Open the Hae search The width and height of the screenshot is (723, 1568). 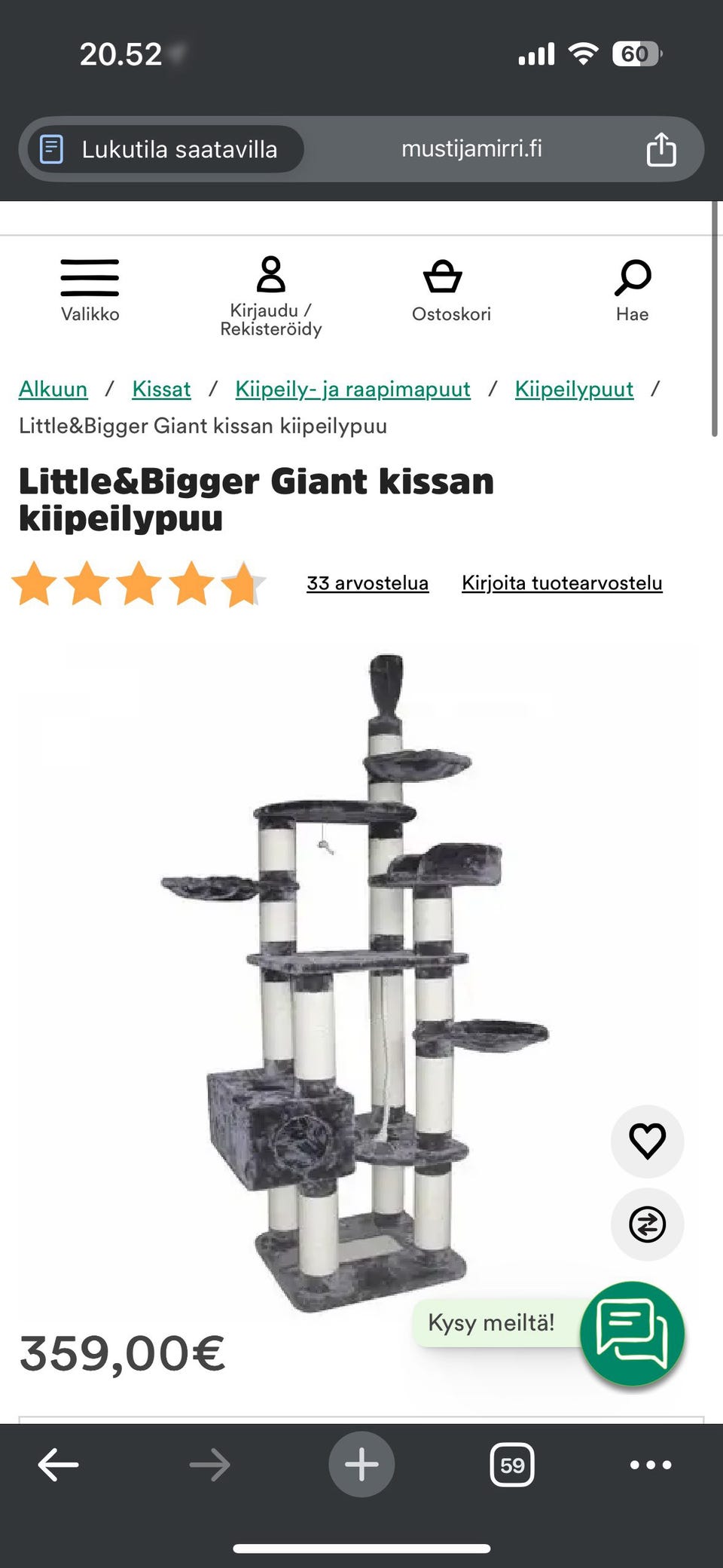632,290
